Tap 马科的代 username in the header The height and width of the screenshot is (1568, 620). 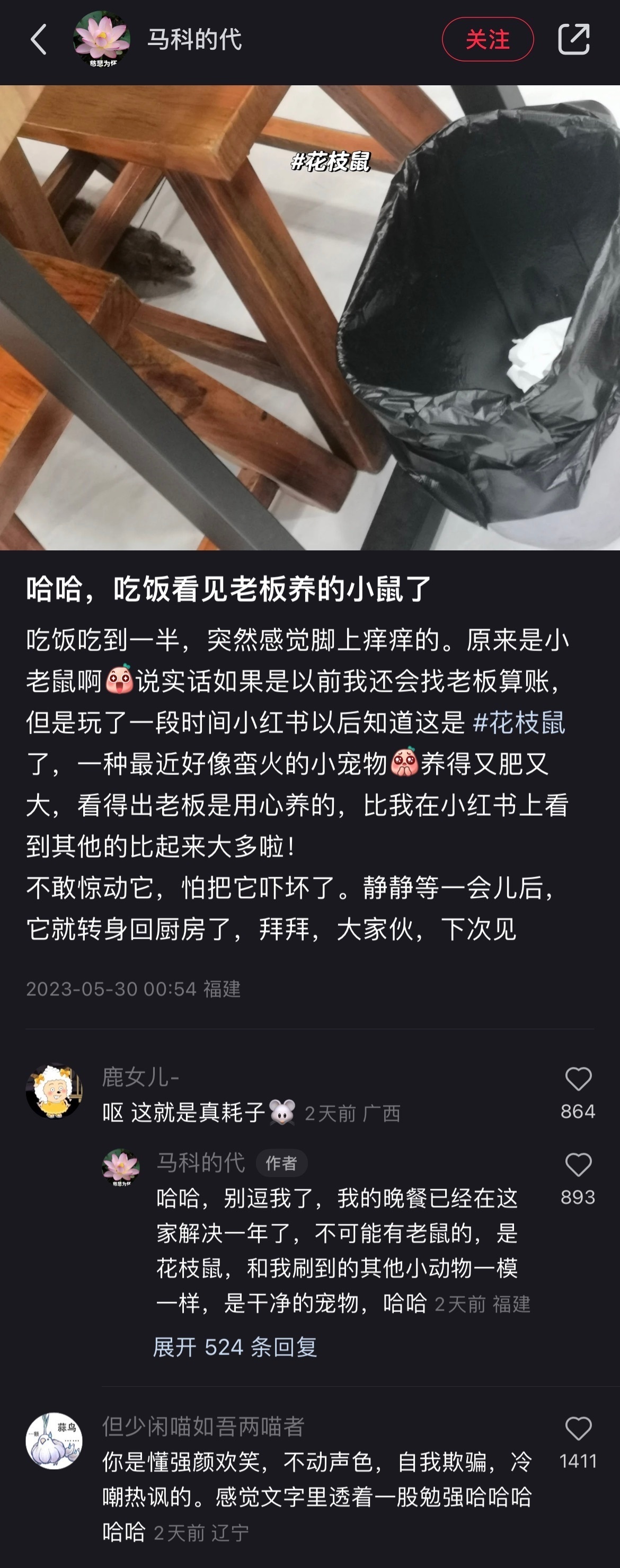(195, 40)
